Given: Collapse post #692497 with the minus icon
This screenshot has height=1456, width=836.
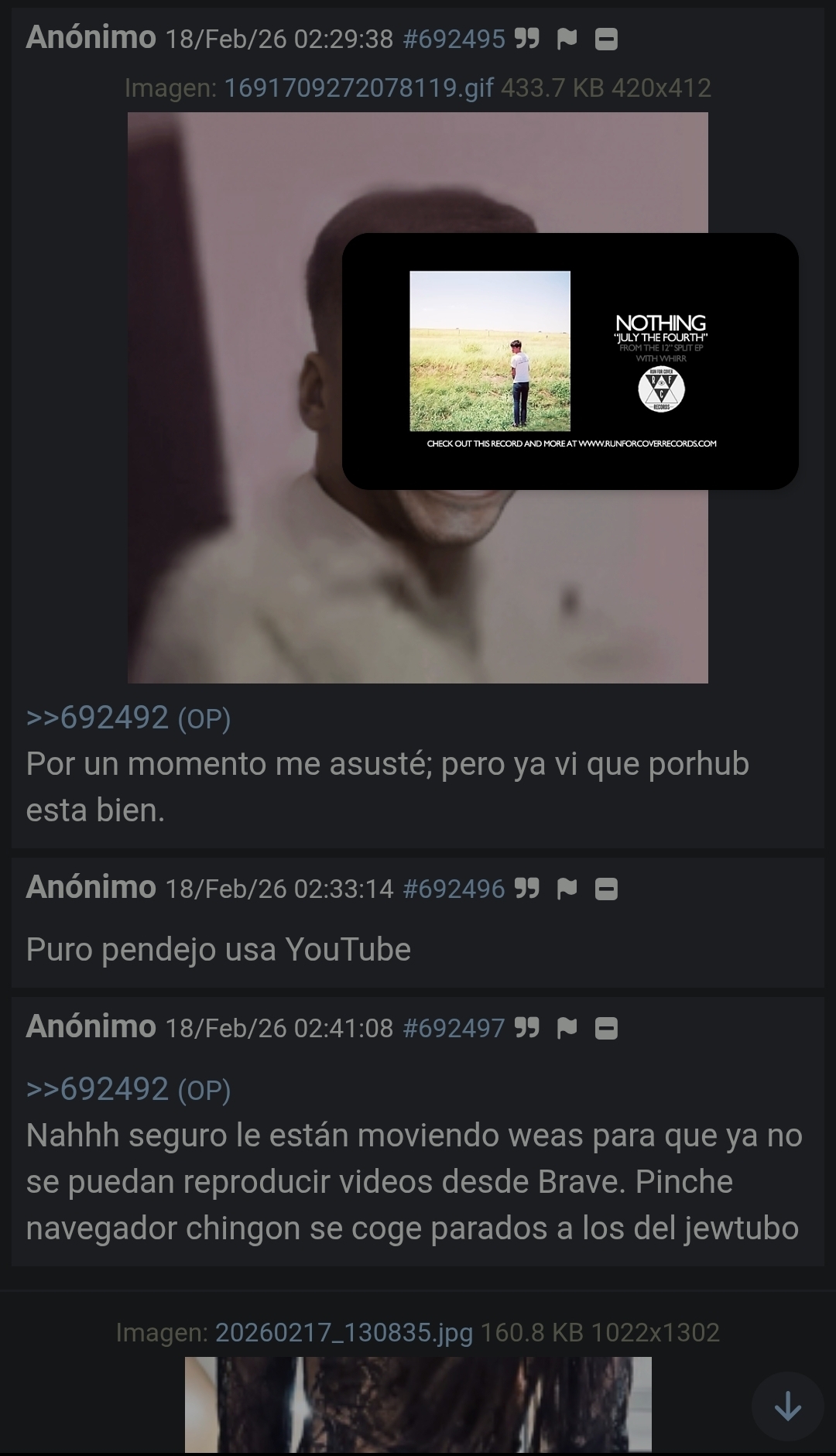Looking at the screenshot, I should click(606, 1028).
